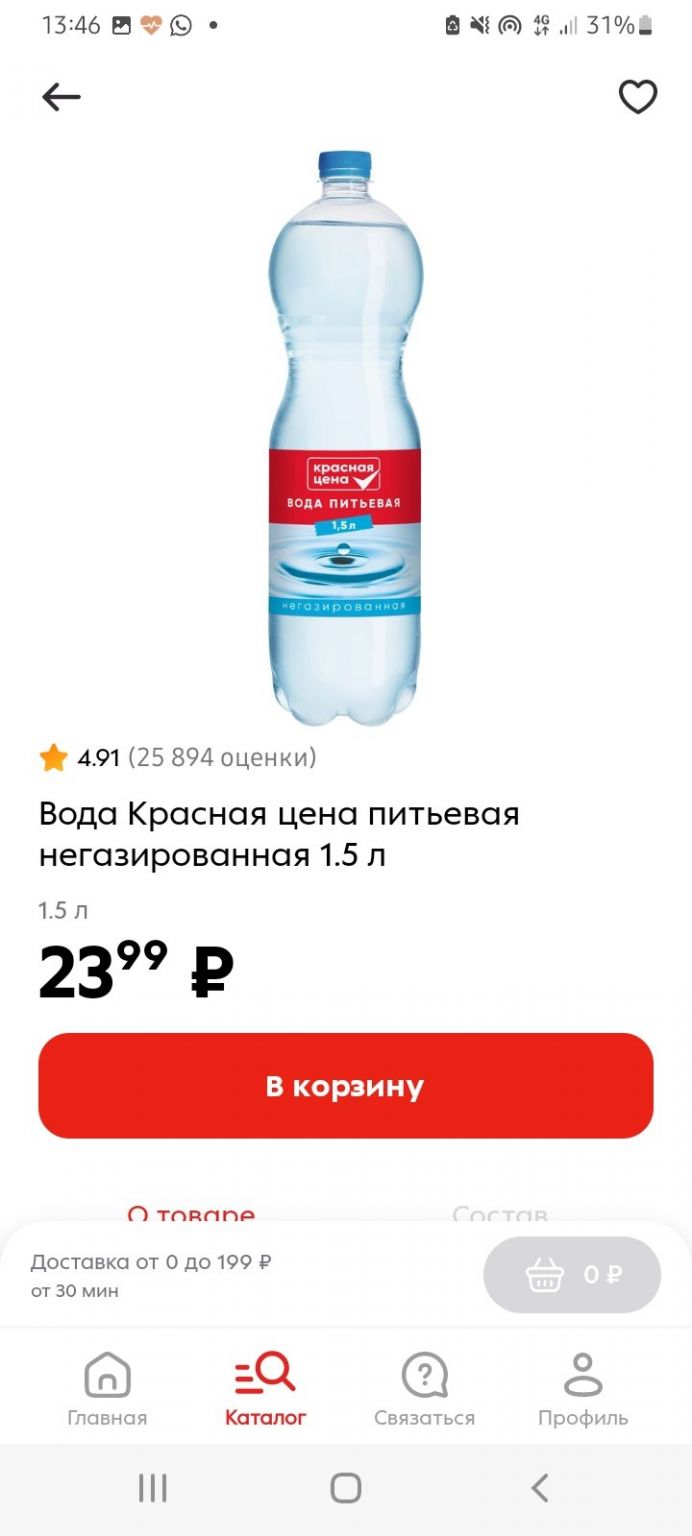692x1536 pixels.
Task: Open the cart showing 0 ₽
Action: click(572, 1275)
